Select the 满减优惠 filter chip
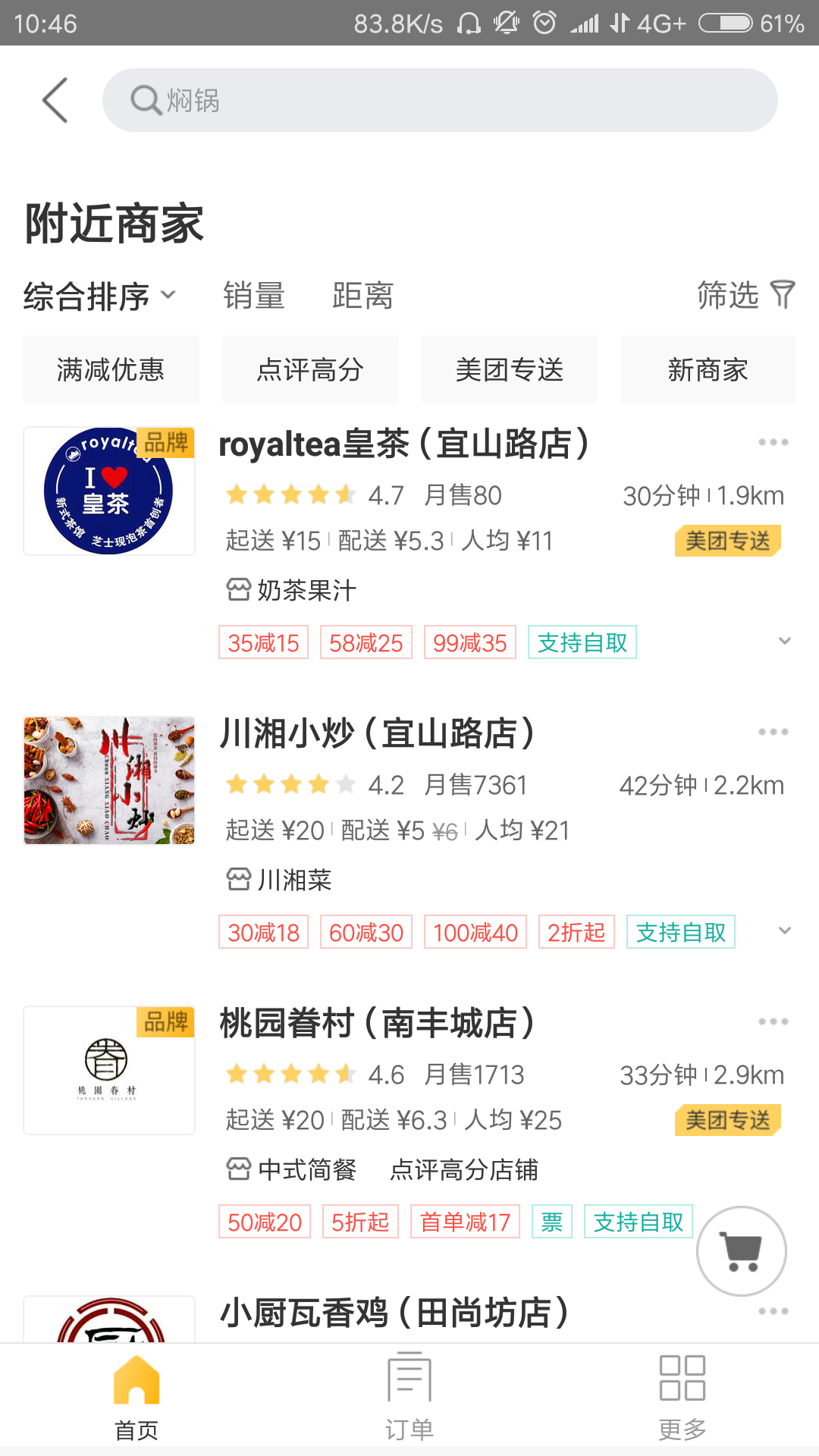The image size is (819, 1456). tap(111, 369)
